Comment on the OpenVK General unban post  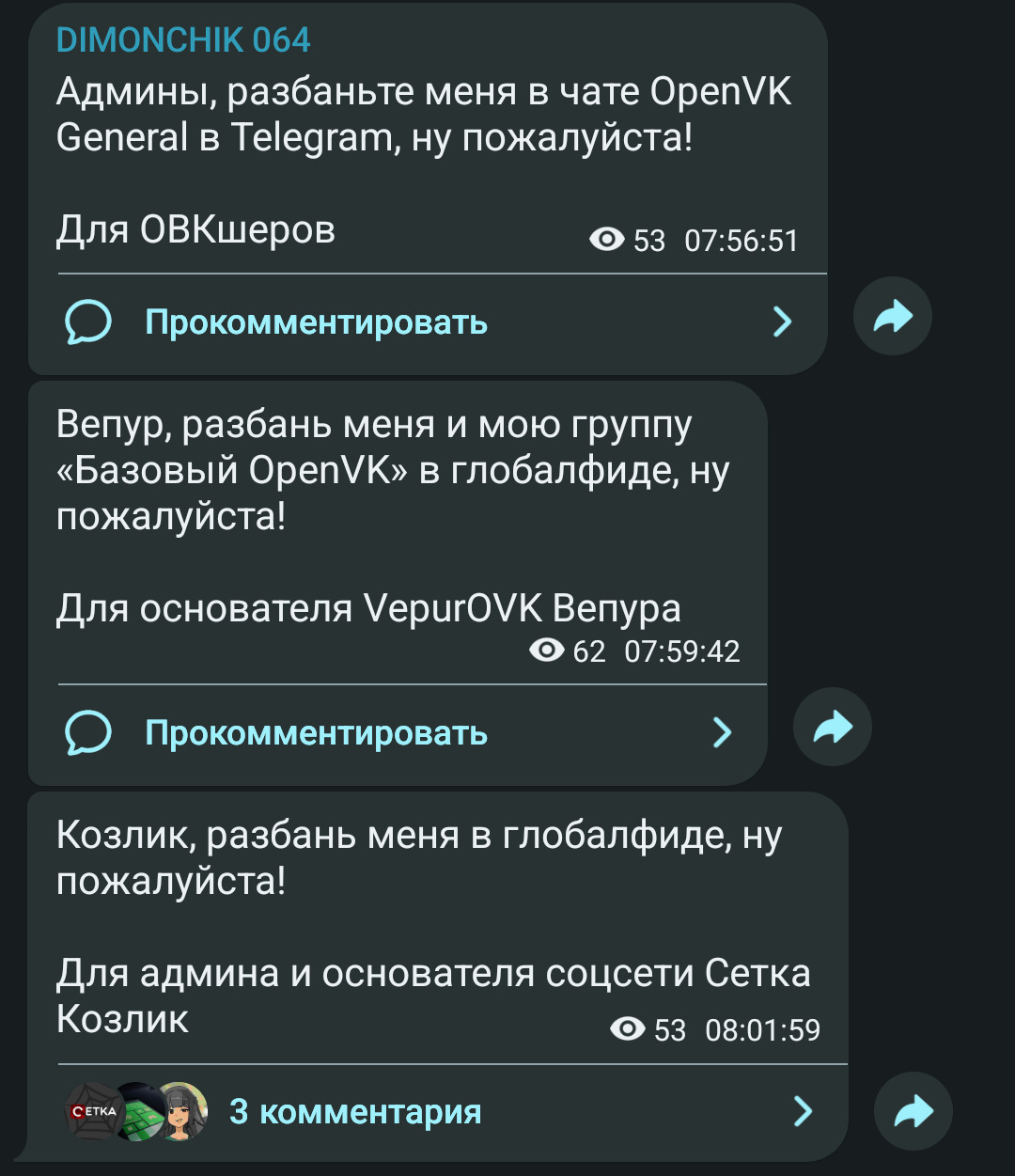(x=316, y=322)
